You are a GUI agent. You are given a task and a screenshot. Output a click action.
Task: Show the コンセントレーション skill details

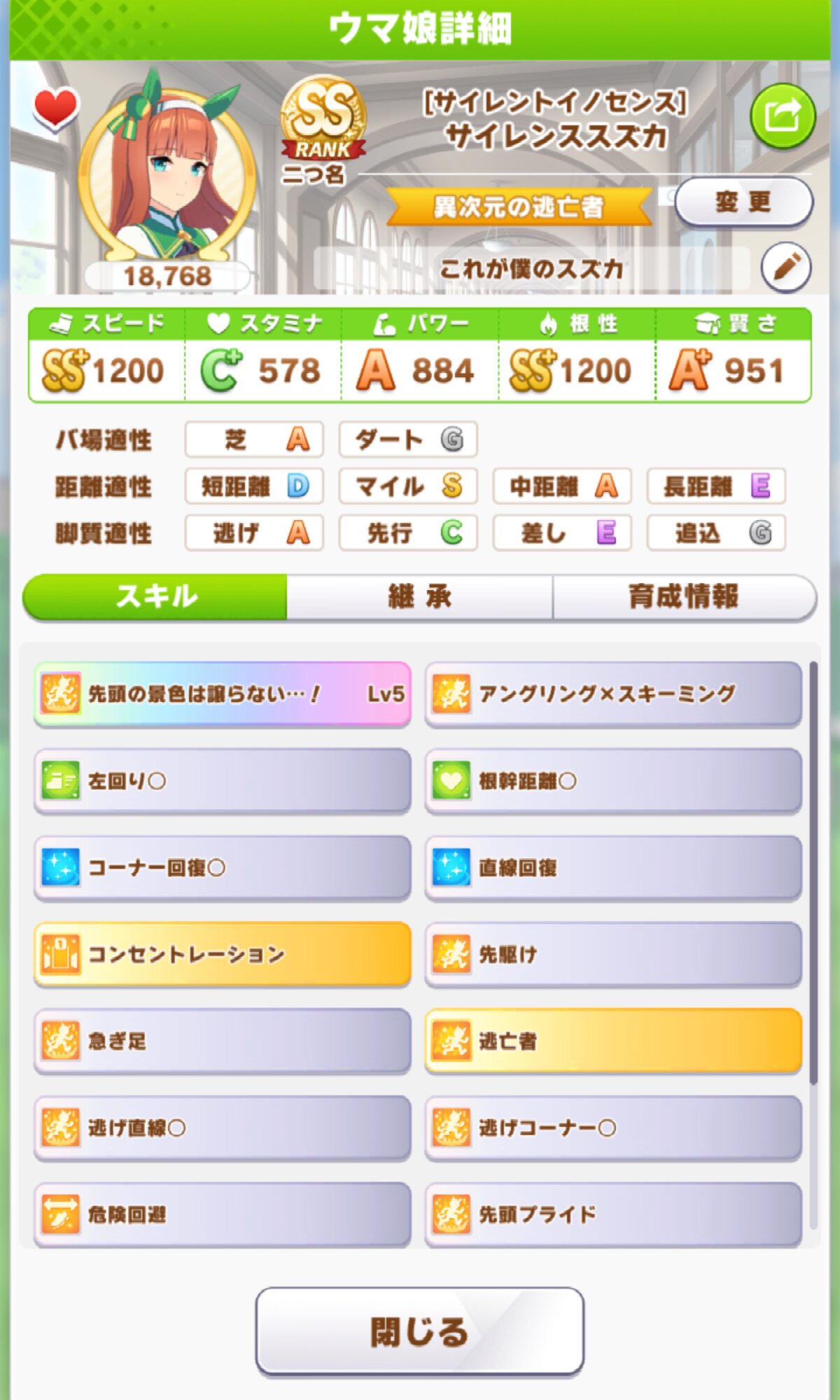(x=223, y=954)
